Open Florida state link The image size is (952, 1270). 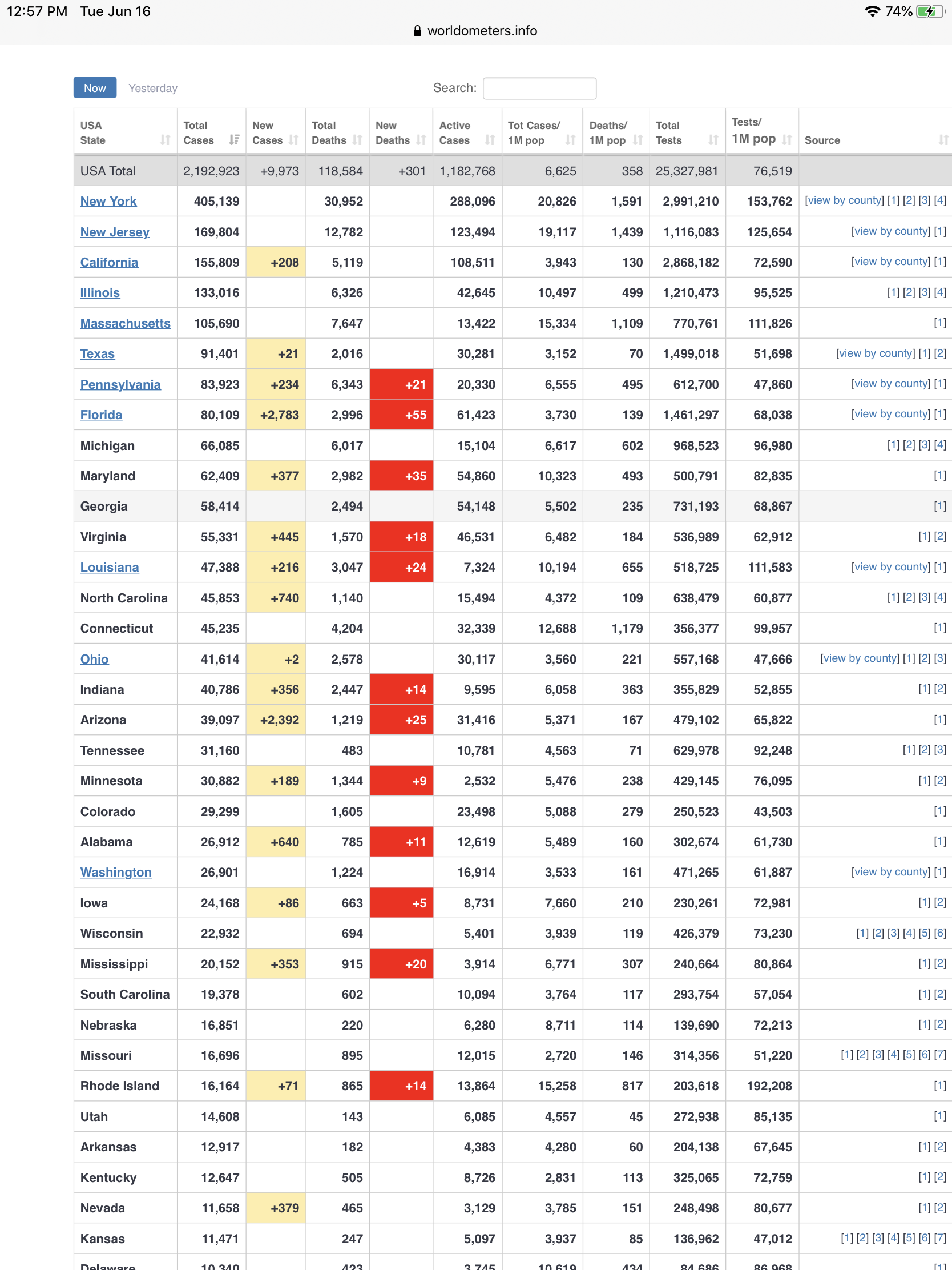(101, 415)
